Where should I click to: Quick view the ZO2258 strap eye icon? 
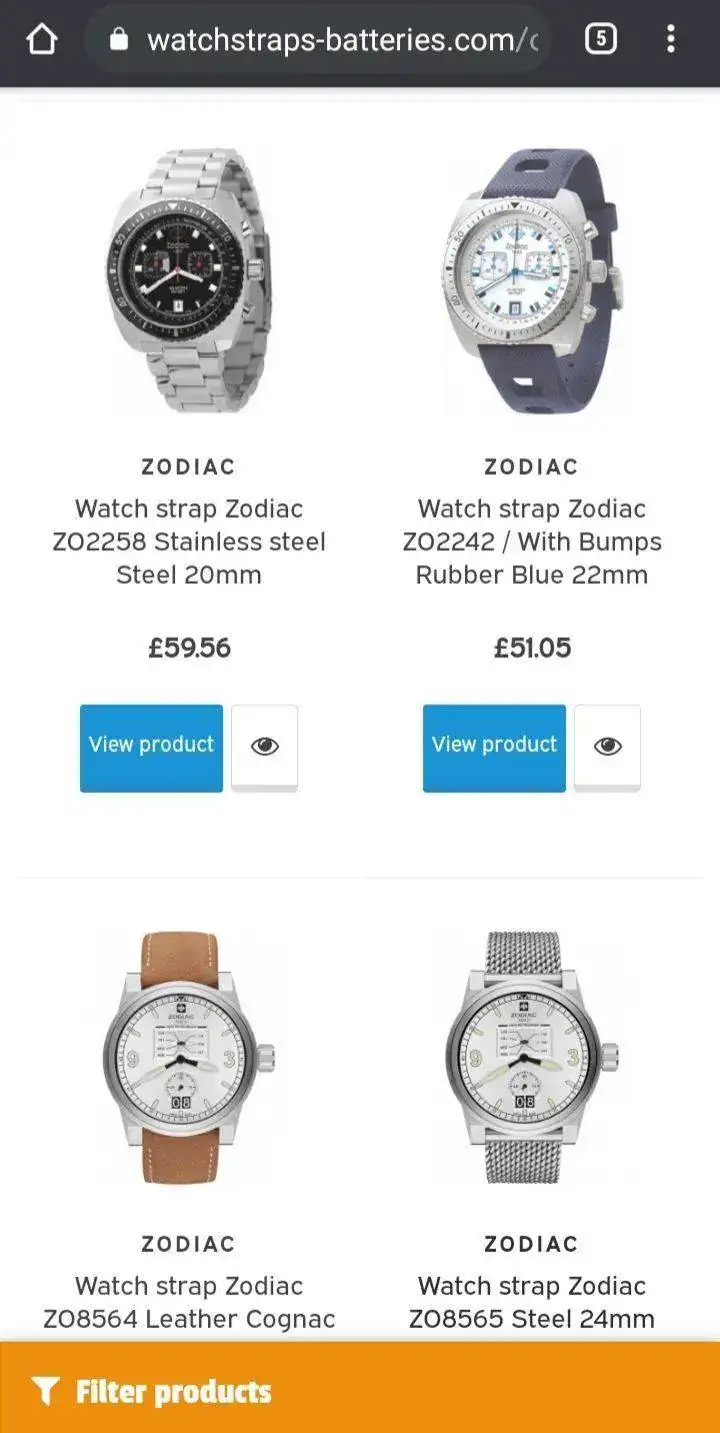pyautogui.click(x=264, y=747)
